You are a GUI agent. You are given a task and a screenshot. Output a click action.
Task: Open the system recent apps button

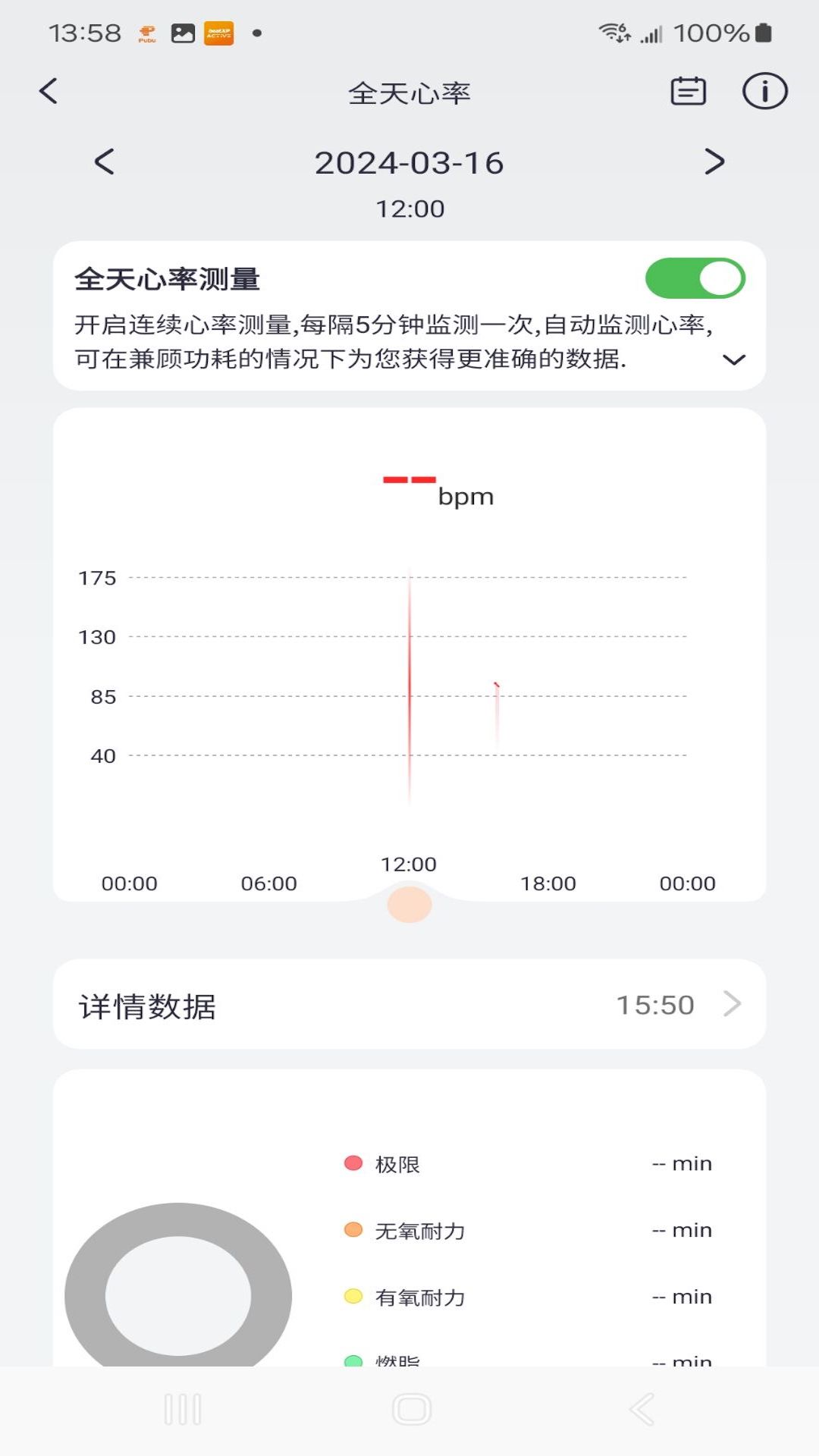[x=183, y=1410]
